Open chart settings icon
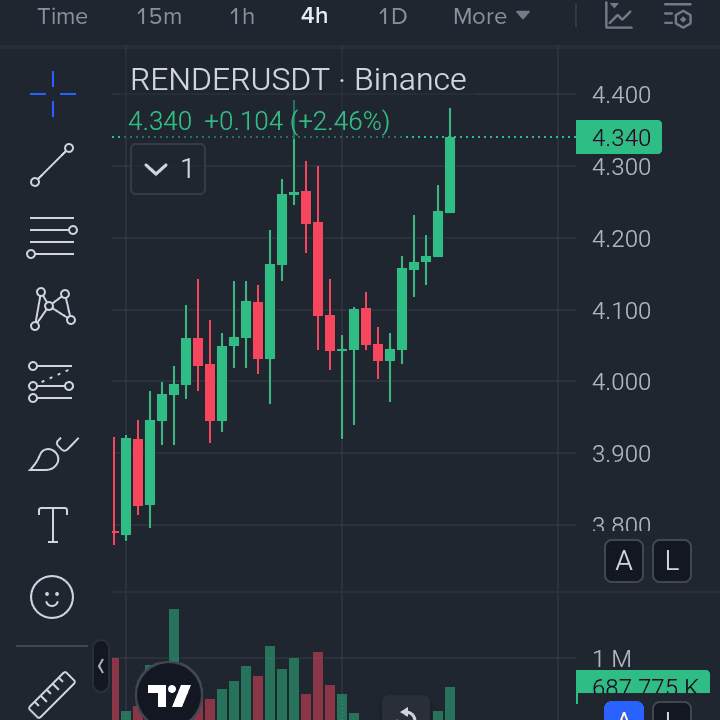 point(678,16)
